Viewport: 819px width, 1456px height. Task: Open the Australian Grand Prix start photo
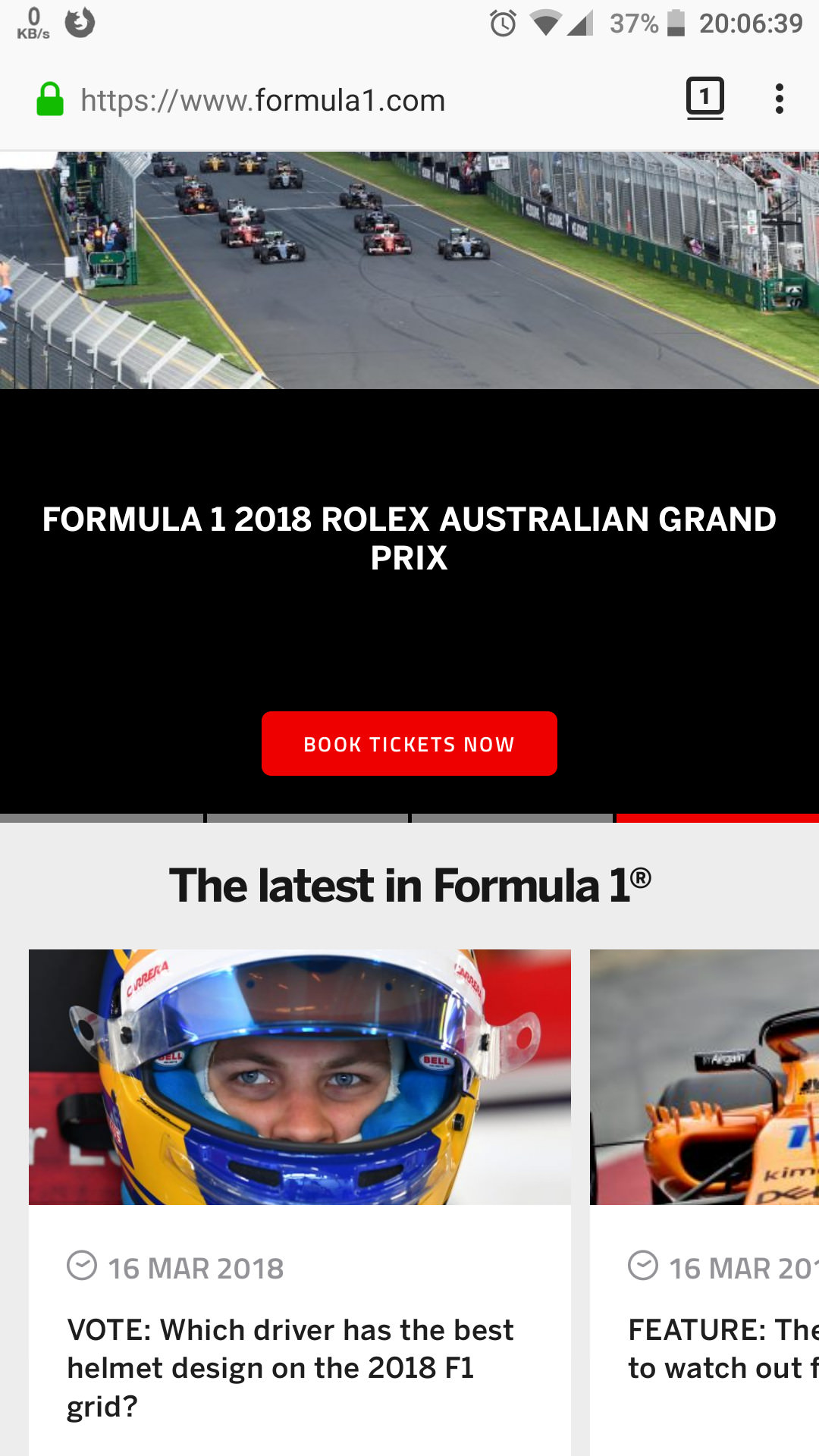409,270
